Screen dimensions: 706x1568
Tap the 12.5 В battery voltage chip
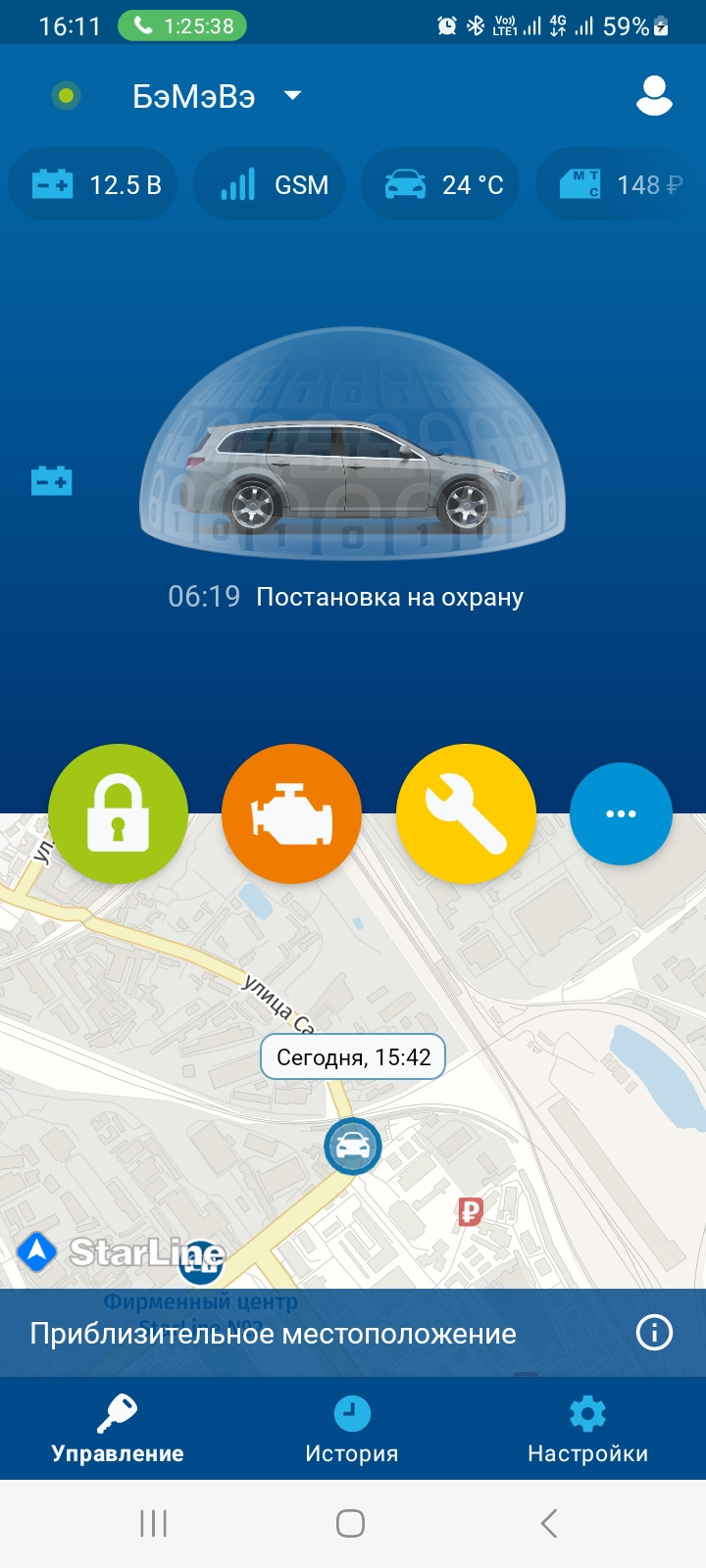93,184
